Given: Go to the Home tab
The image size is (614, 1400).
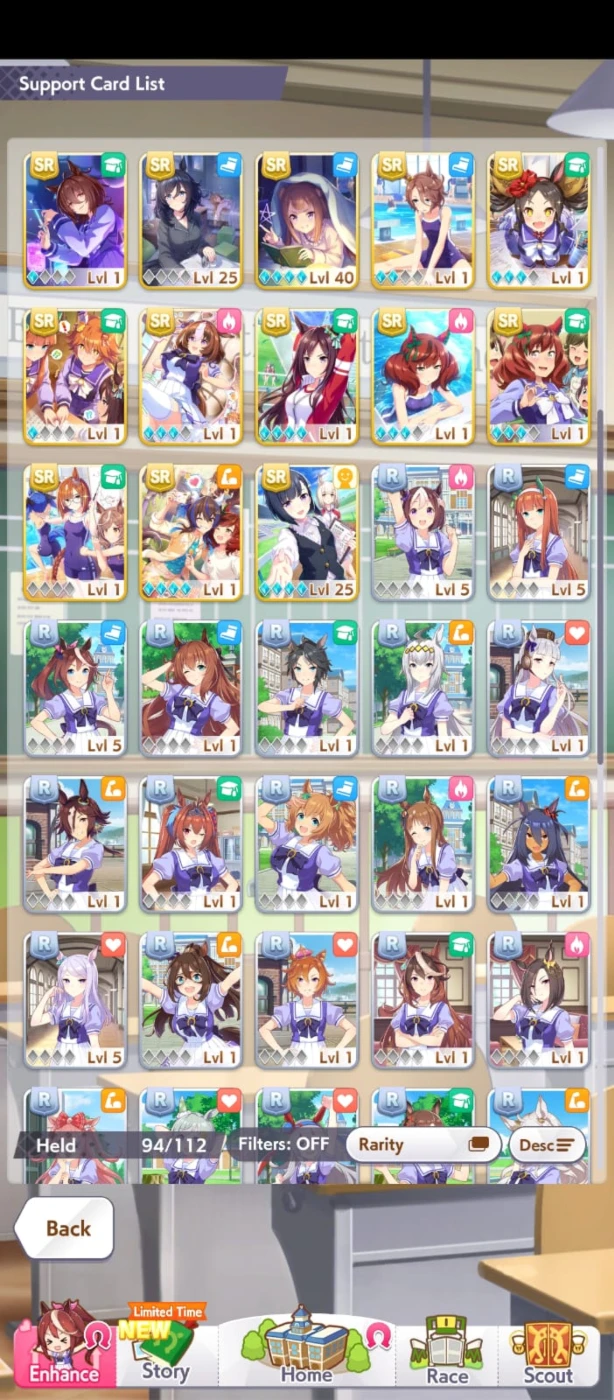Looking at the screenshot, I should click(x=306, y=1345).
